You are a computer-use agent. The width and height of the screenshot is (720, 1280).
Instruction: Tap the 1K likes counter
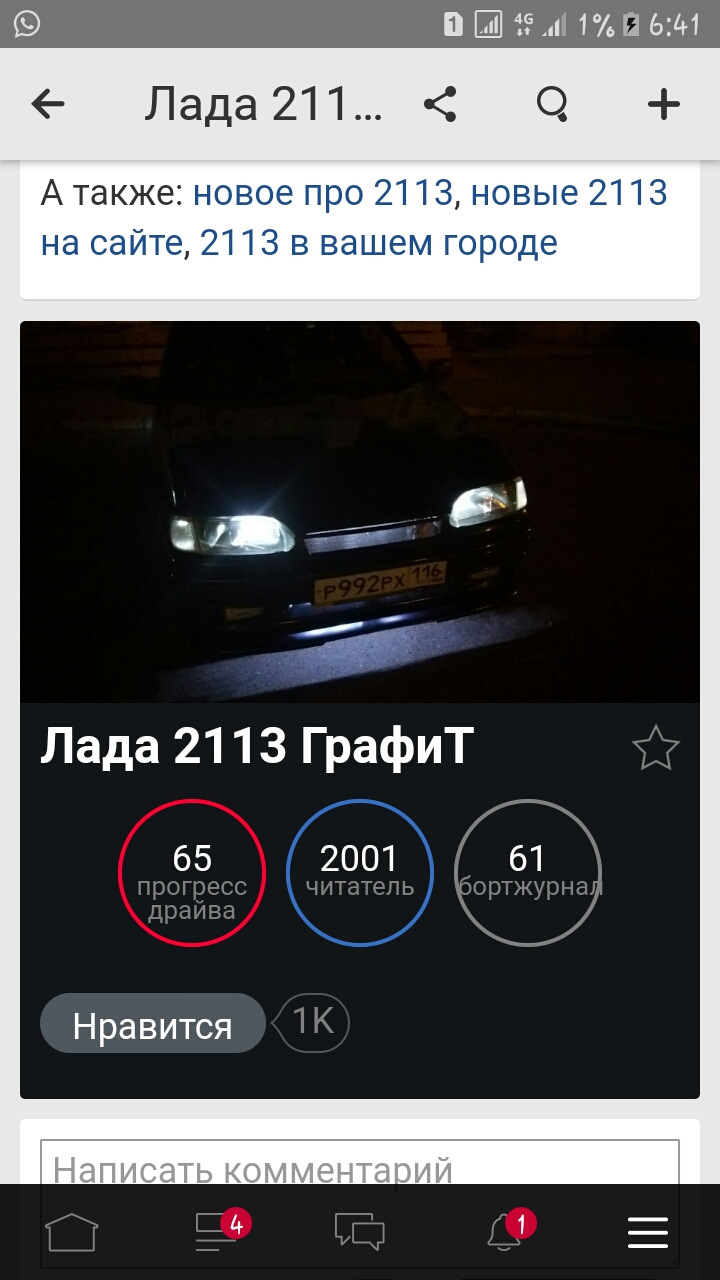point(311,1023)
